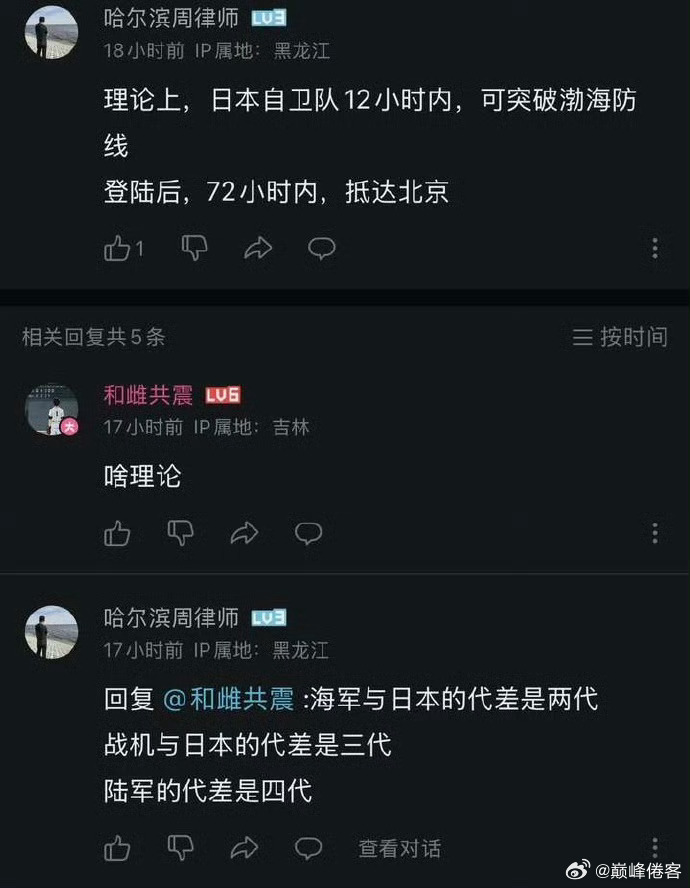Share the 啥理论 reply

[x=244, y=534]
